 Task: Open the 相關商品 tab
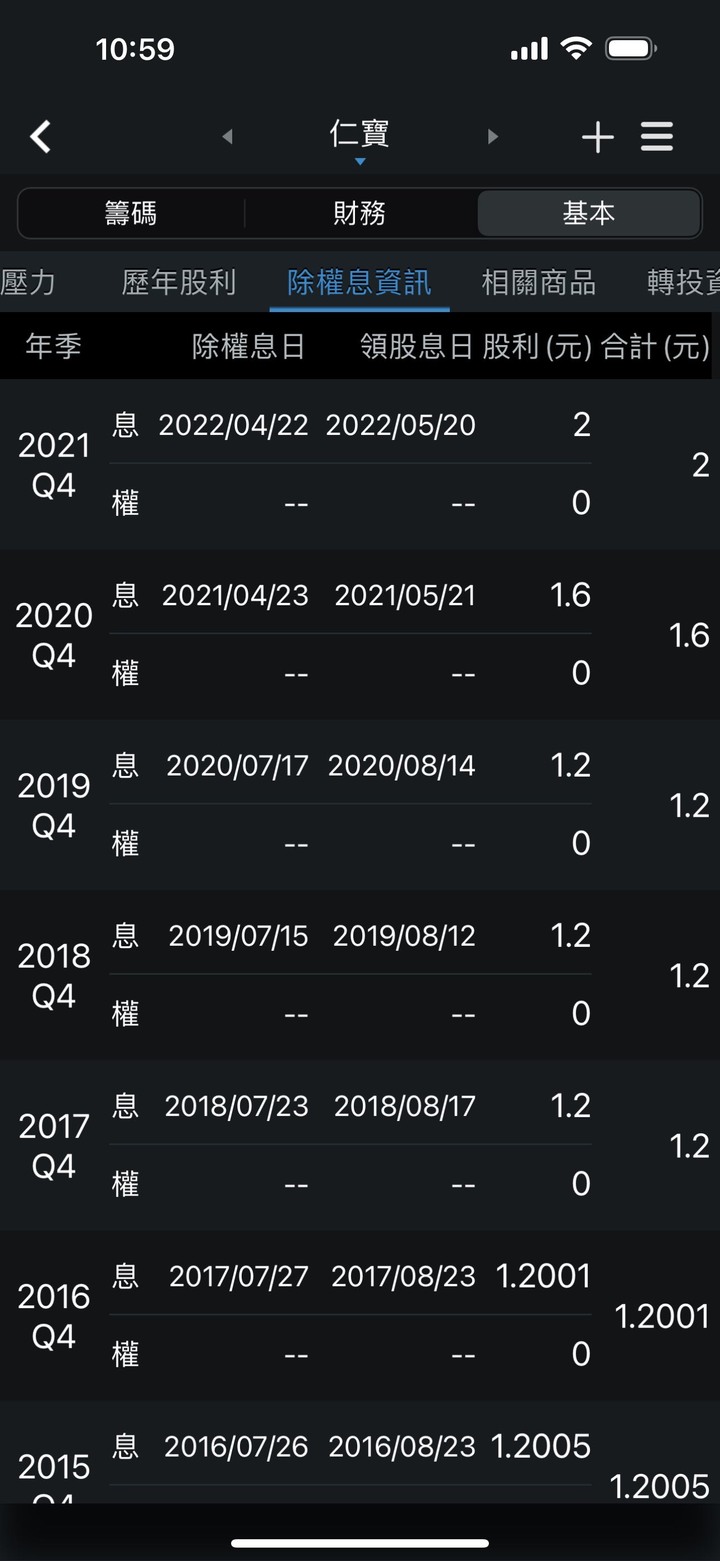pos(539,283)
